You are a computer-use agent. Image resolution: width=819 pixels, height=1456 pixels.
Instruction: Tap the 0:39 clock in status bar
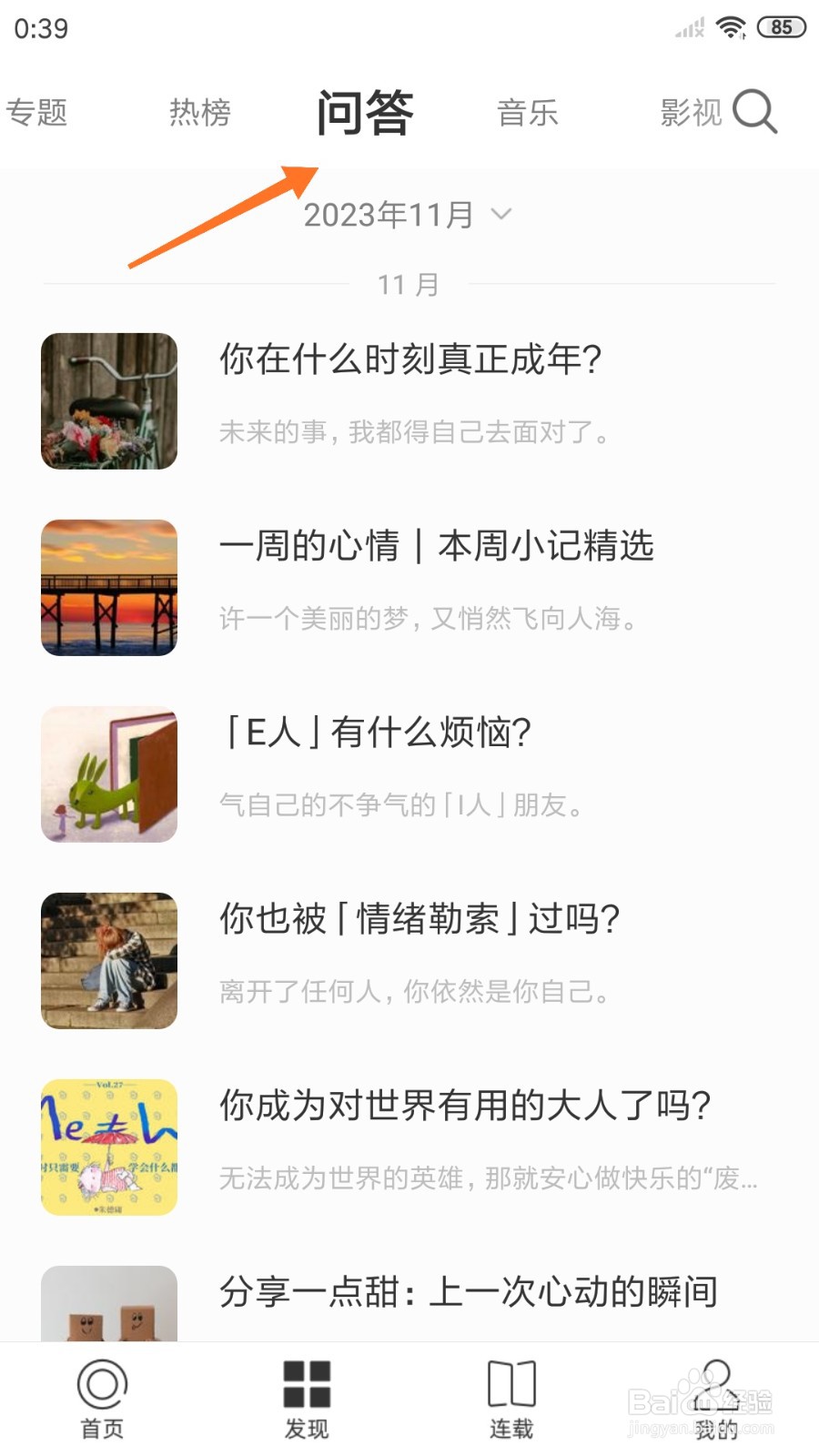(x=39, y=28)
